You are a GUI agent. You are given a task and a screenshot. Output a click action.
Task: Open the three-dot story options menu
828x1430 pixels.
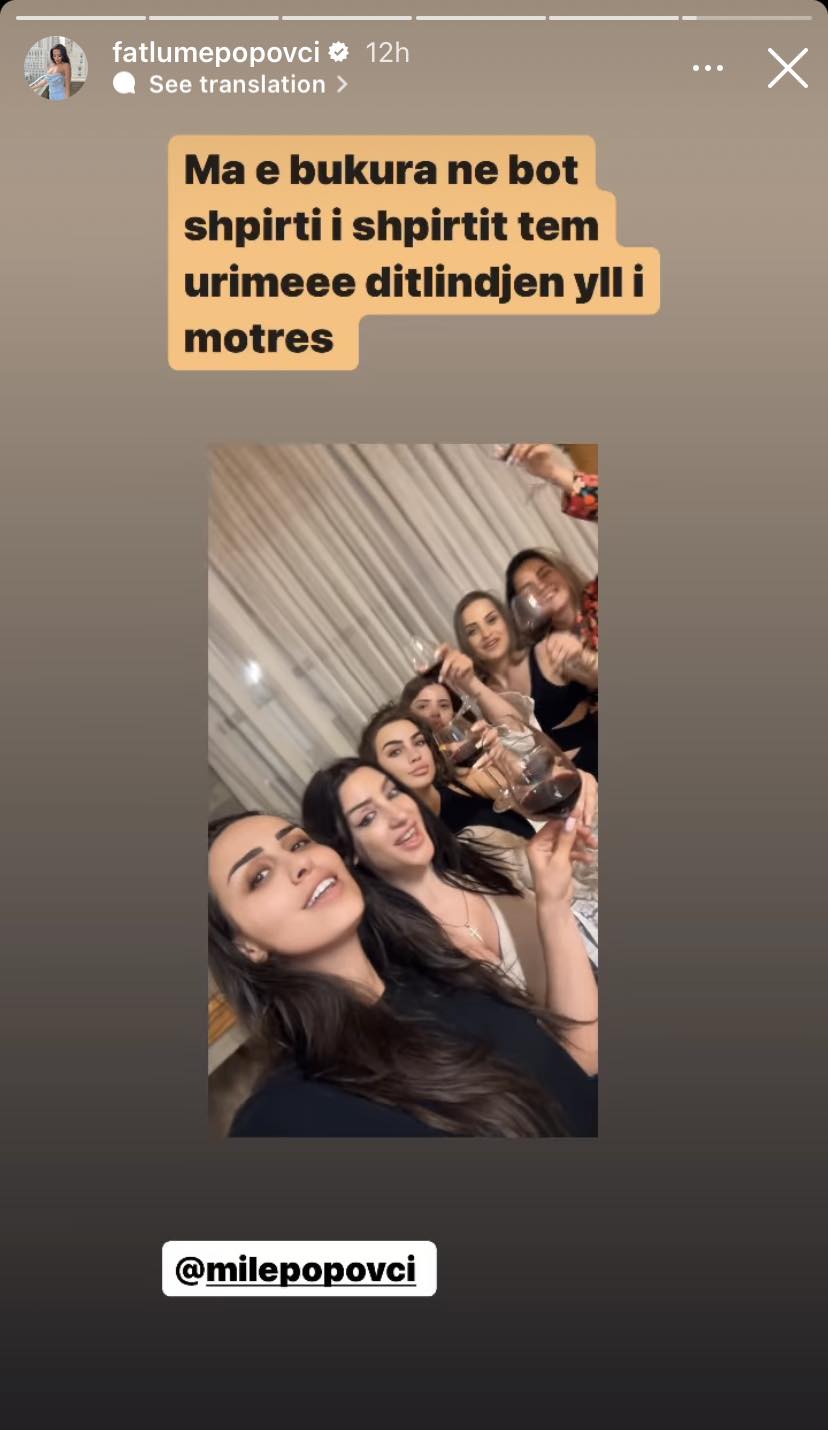click(x=707, y=68)
